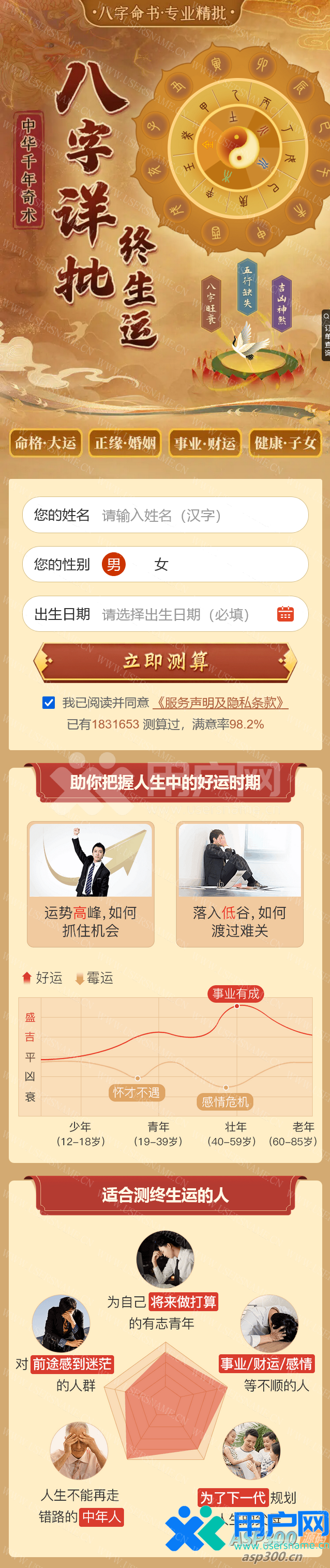Open 服务声明及隐私条款 link

(220, 703)
